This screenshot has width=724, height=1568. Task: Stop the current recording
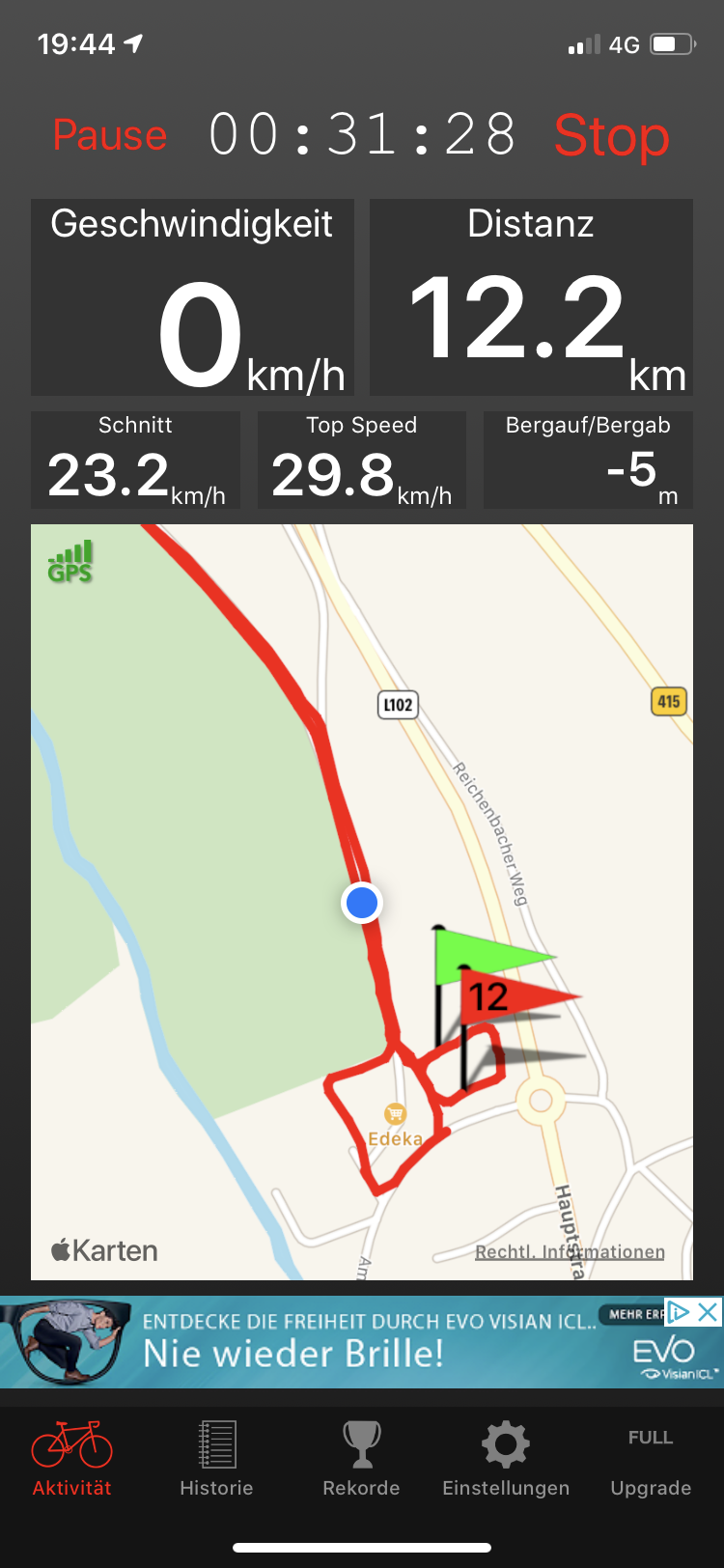tap(612, 135)
